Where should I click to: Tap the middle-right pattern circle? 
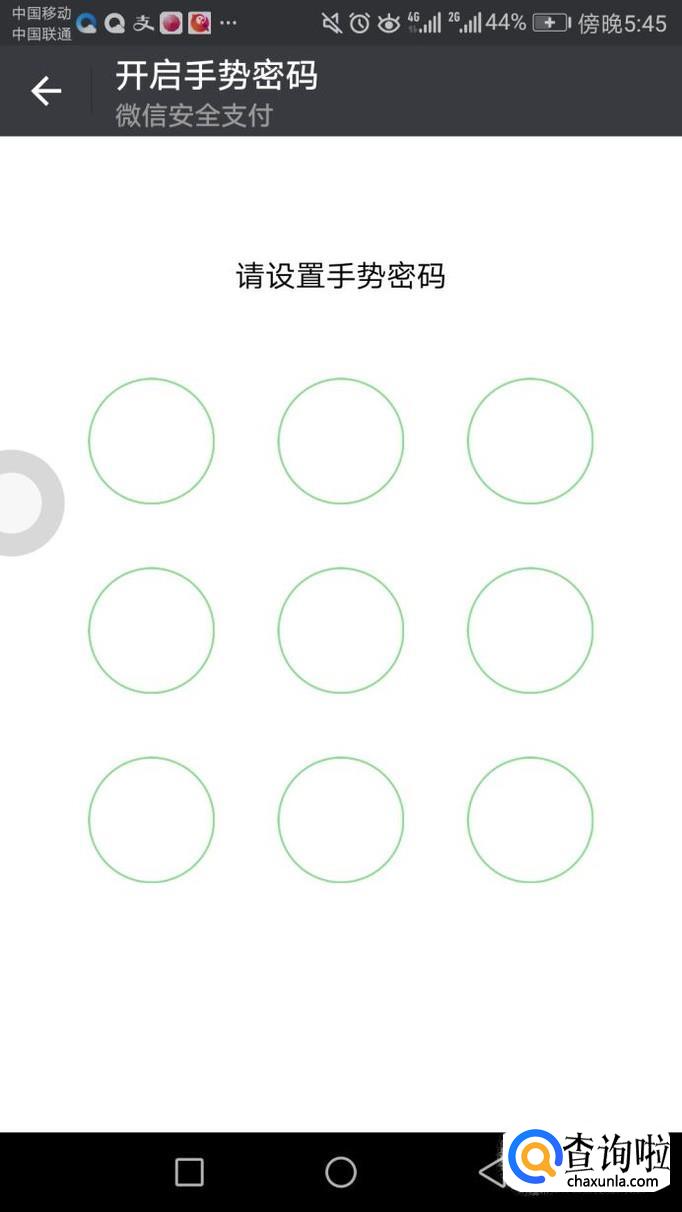[x=530, y=630]
